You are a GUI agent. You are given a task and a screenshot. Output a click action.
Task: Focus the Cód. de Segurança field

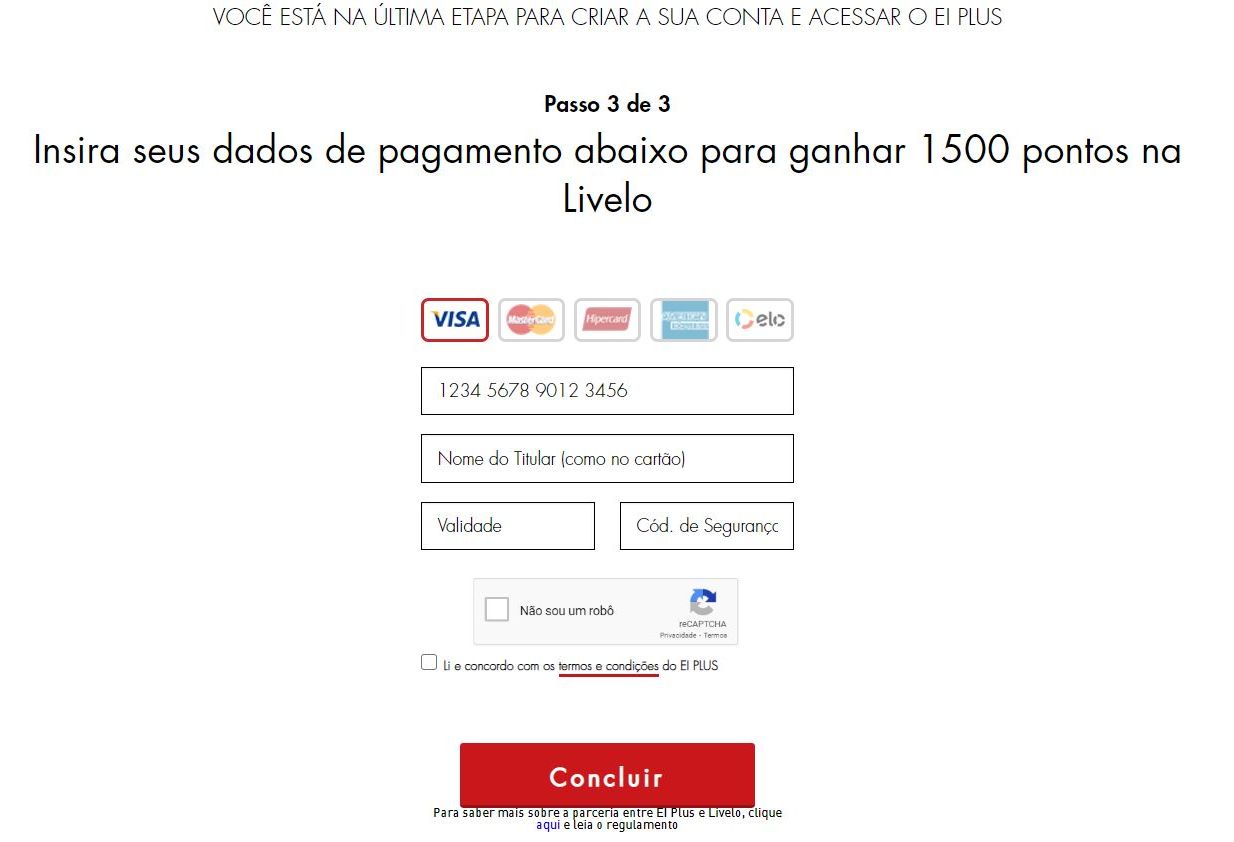(x=706, y=526)
